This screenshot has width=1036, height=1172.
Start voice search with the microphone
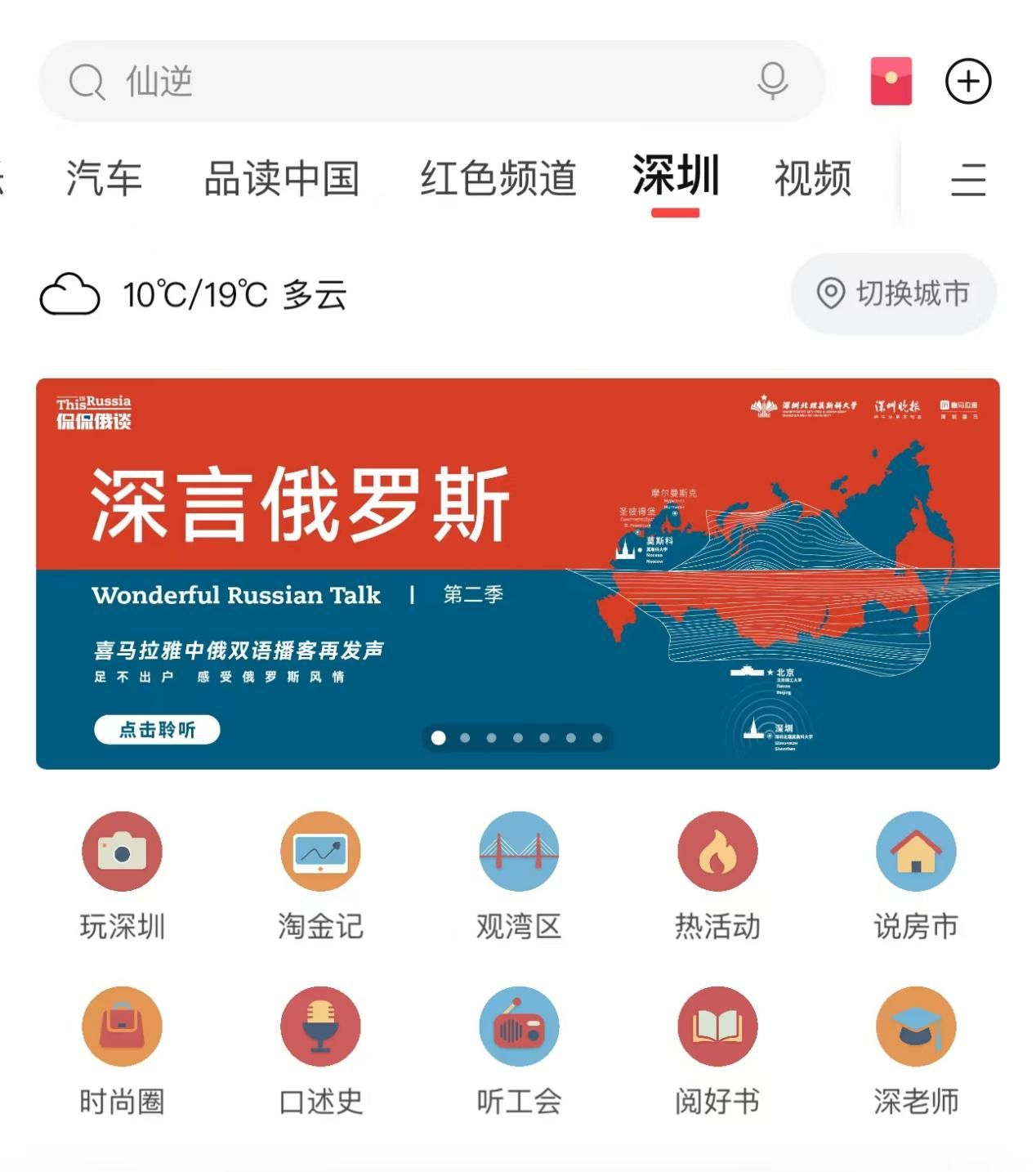772,81
